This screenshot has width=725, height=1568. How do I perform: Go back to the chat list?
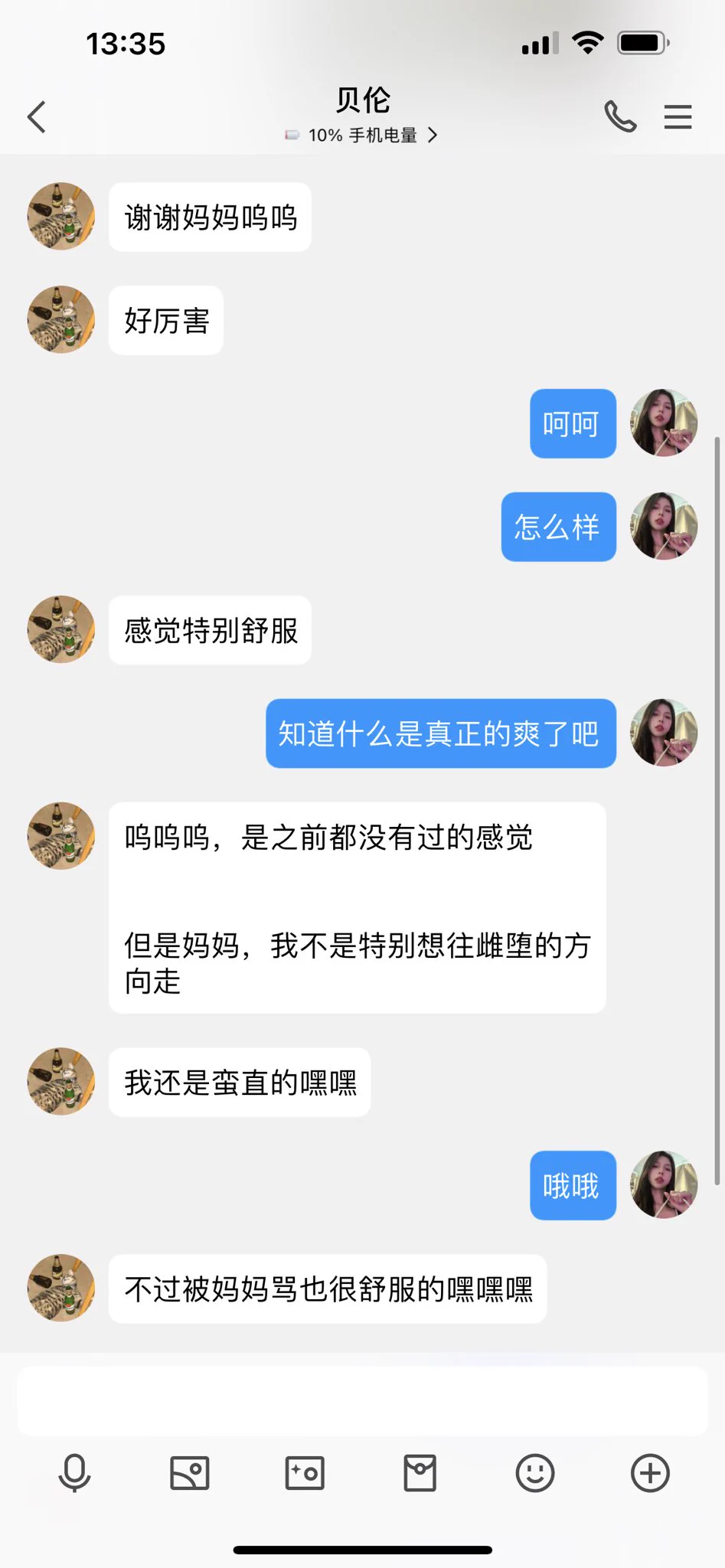click(x=37, y=117)
